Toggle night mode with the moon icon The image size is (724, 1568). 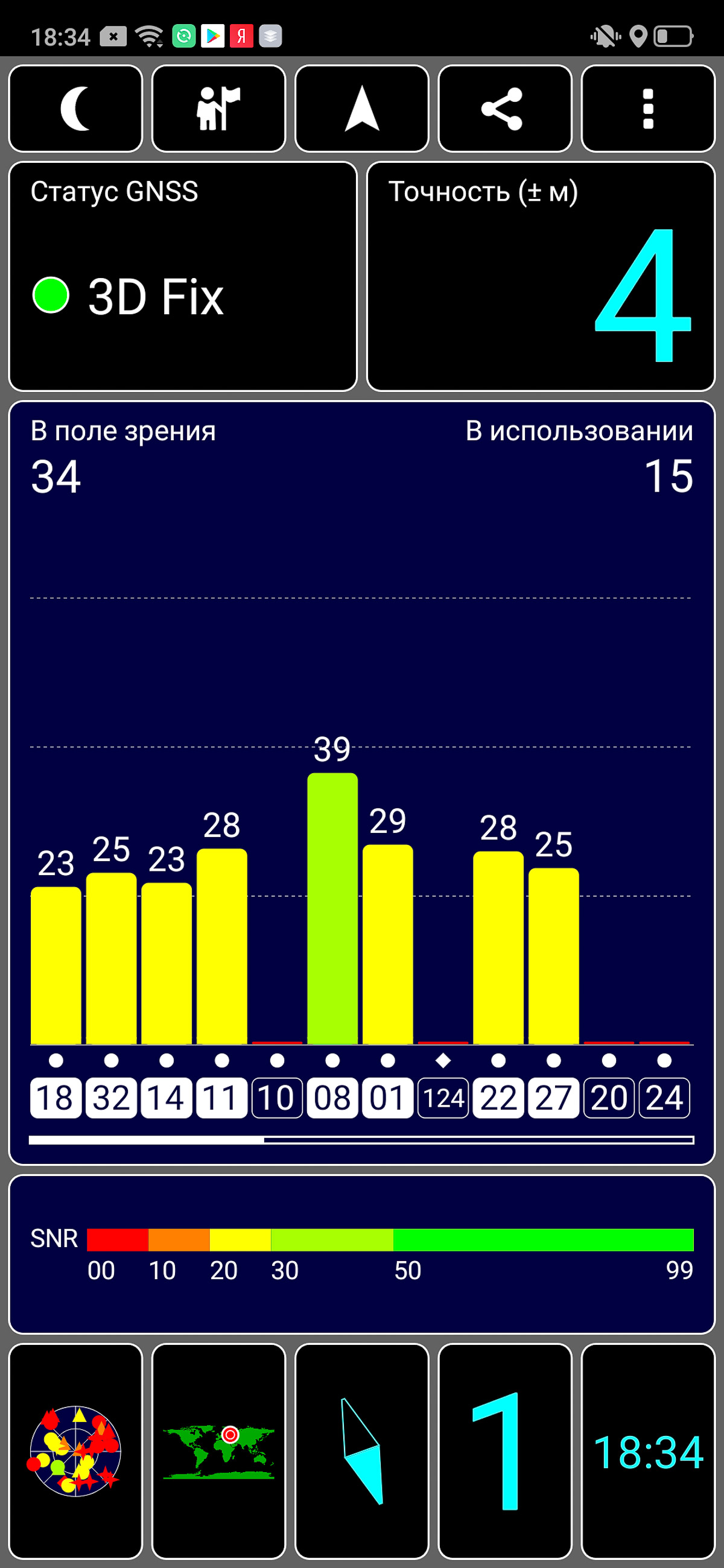75,109
